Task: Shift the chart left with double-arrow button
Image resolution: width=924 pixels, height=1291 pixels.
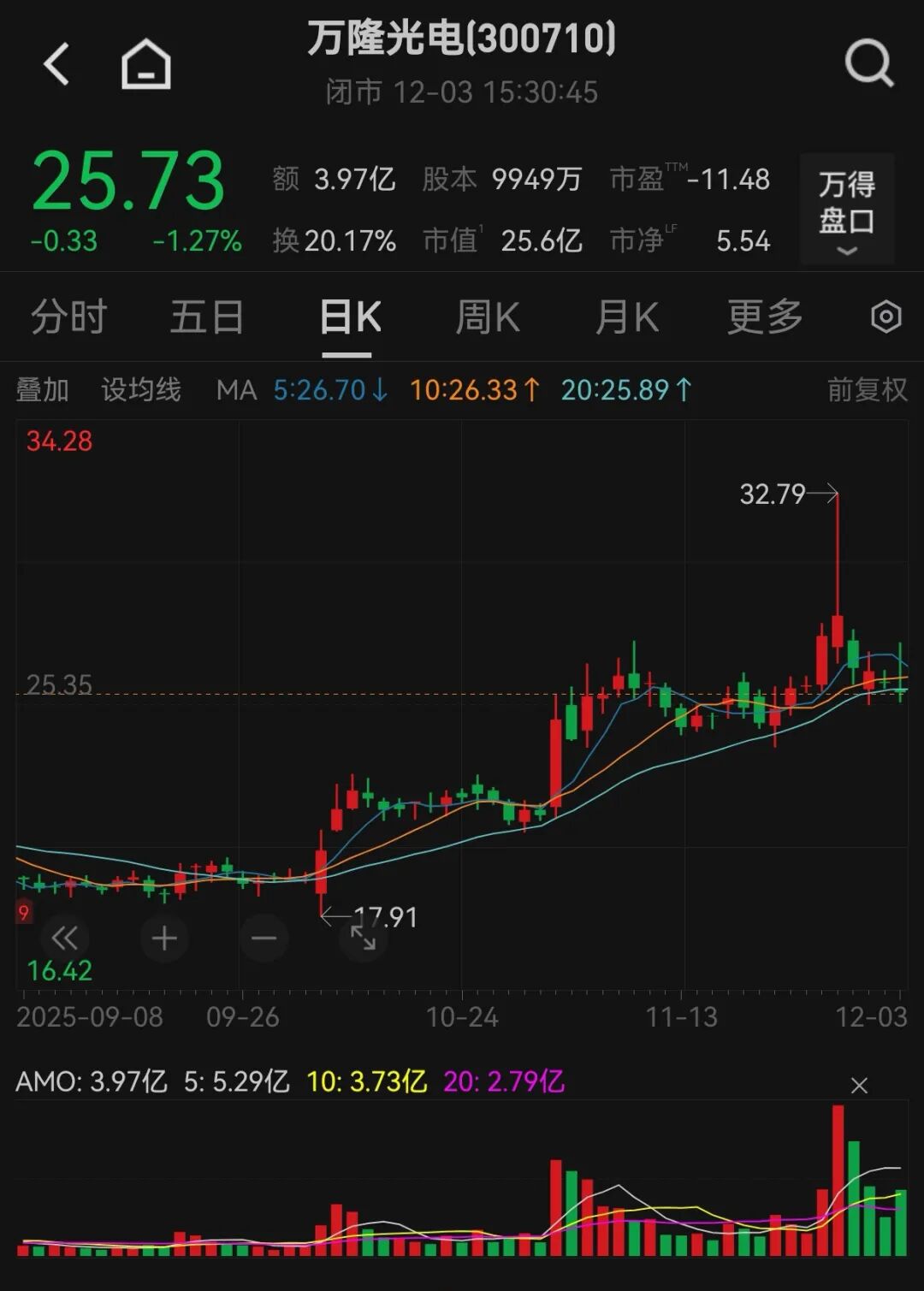Action: [x=65, y=939]
